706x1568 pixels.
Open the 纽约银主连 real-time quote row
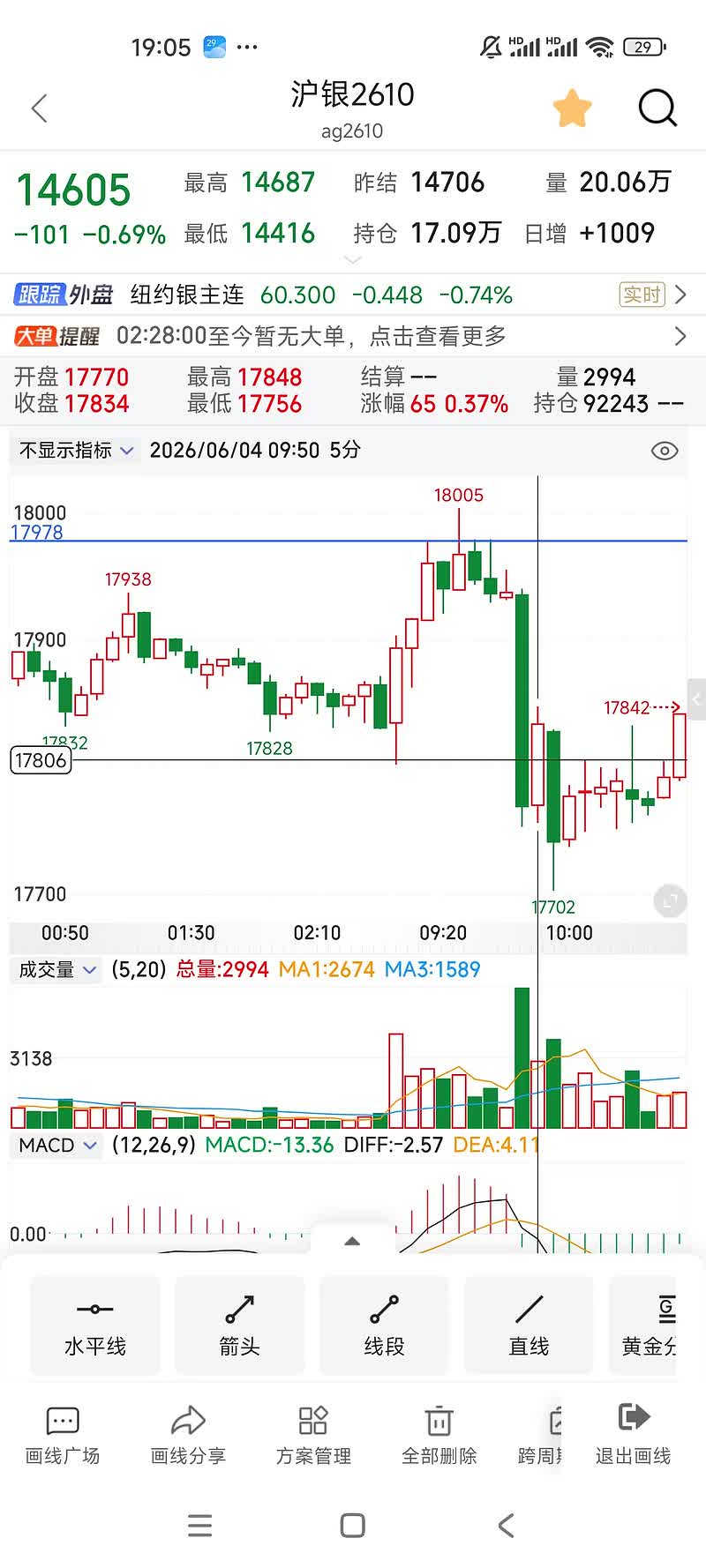[353, 295]
